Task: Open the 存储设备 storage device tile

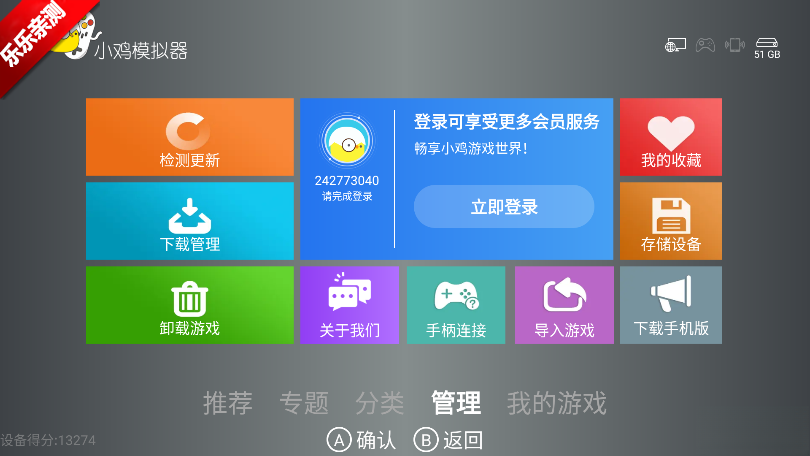Action: click(x=670, y=221)
